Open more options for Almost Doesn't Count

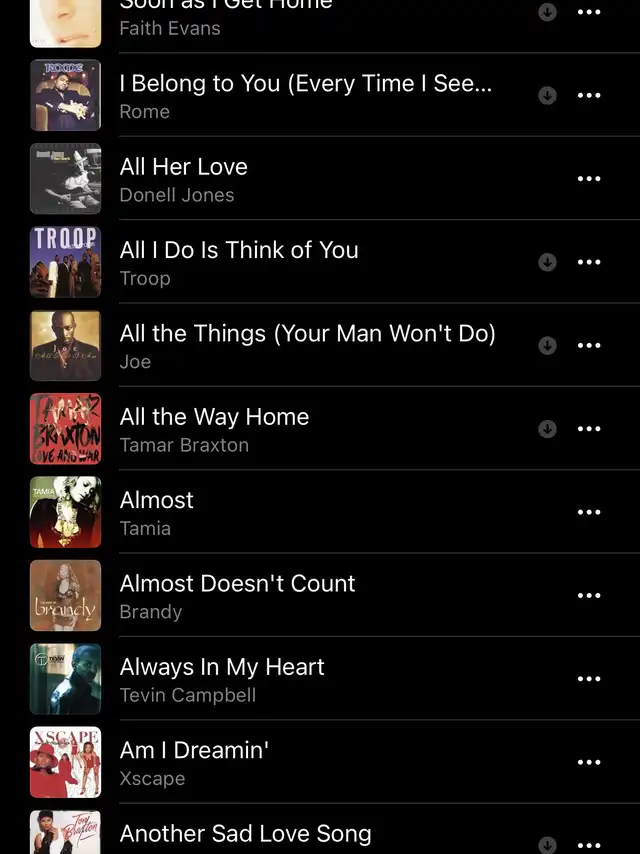click(590, 595)
